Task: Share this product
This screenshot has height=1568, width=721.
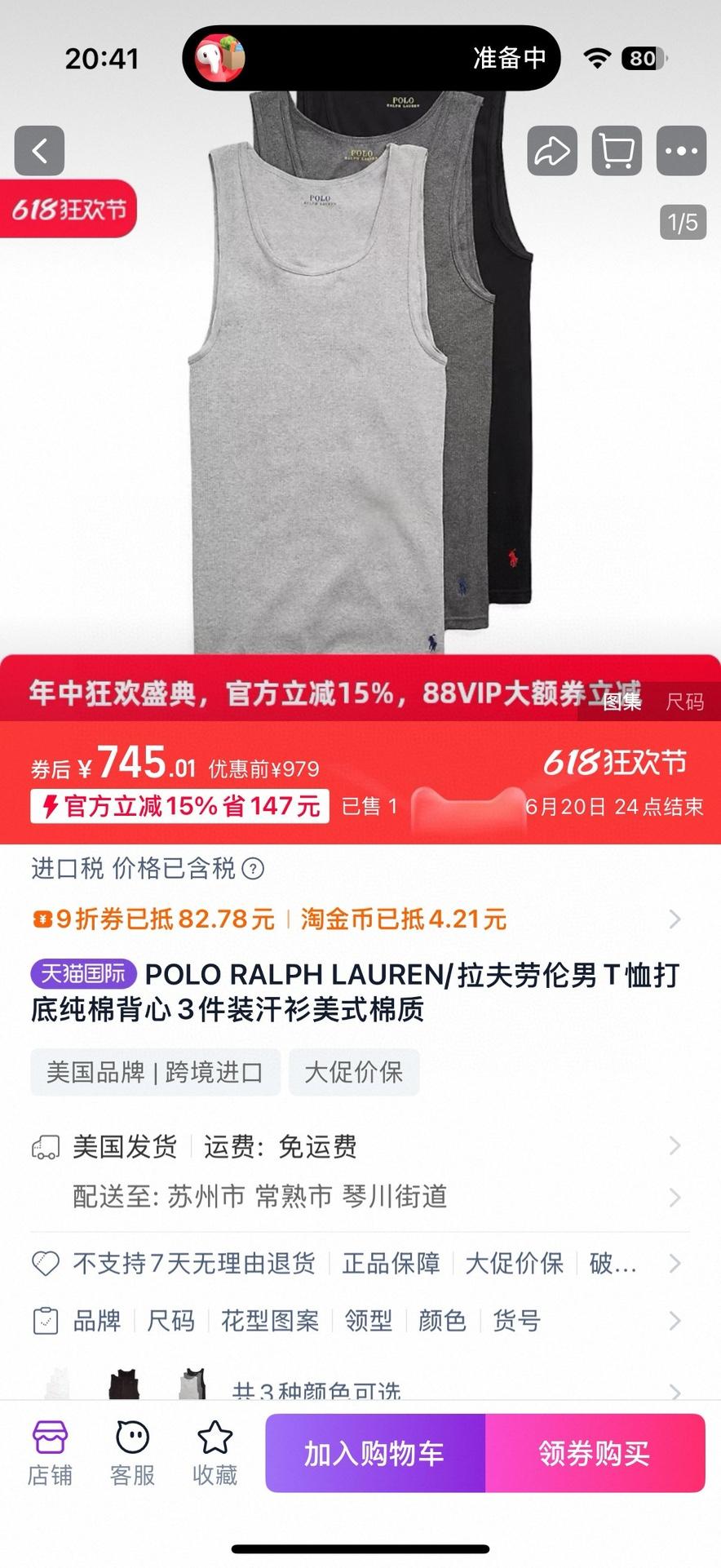Action: pos(552,151)
